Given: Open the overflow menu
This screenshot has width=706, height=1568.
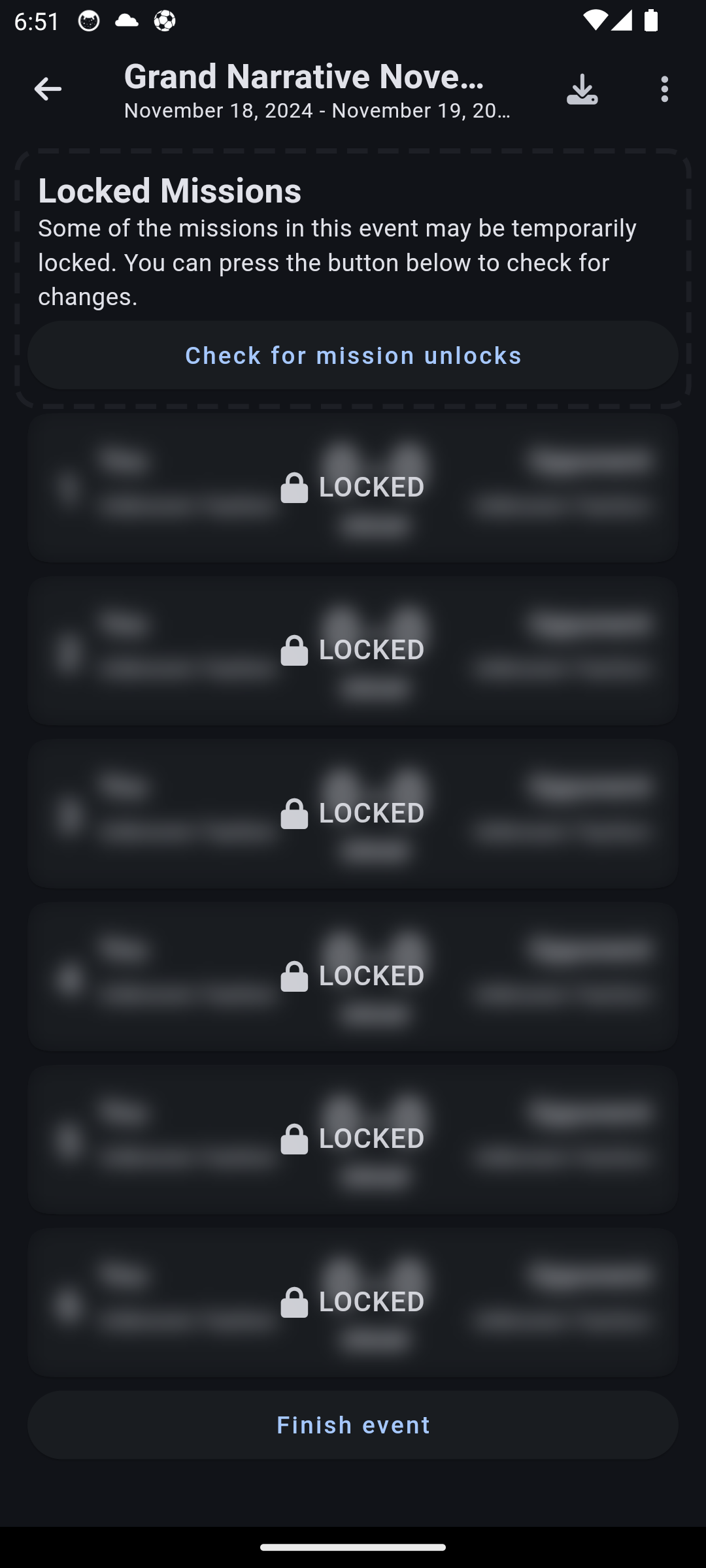Looking at the screenshot, I should point(665,89).
